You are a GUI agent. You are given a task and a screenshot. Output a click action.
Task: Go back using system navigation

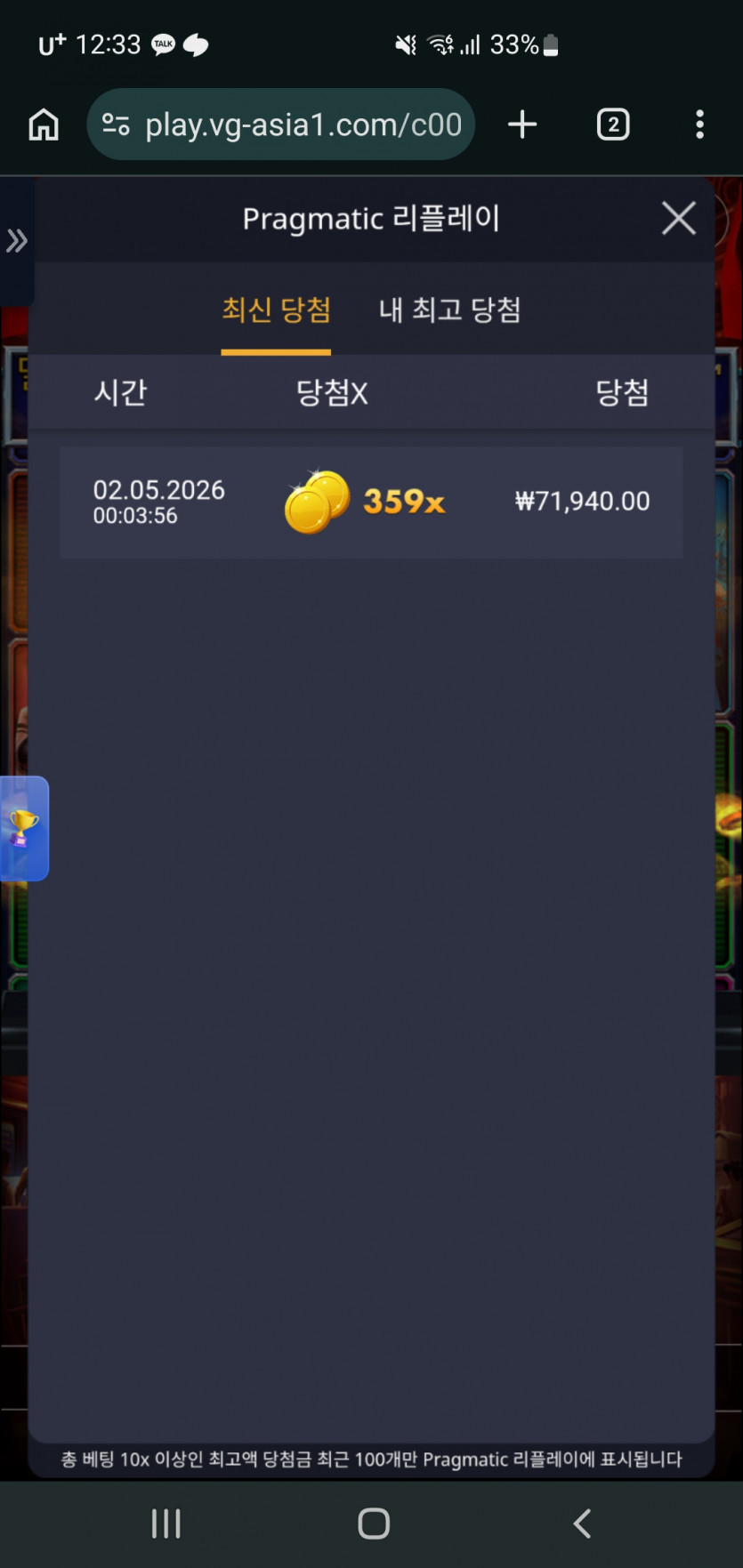click(582, 1524)
